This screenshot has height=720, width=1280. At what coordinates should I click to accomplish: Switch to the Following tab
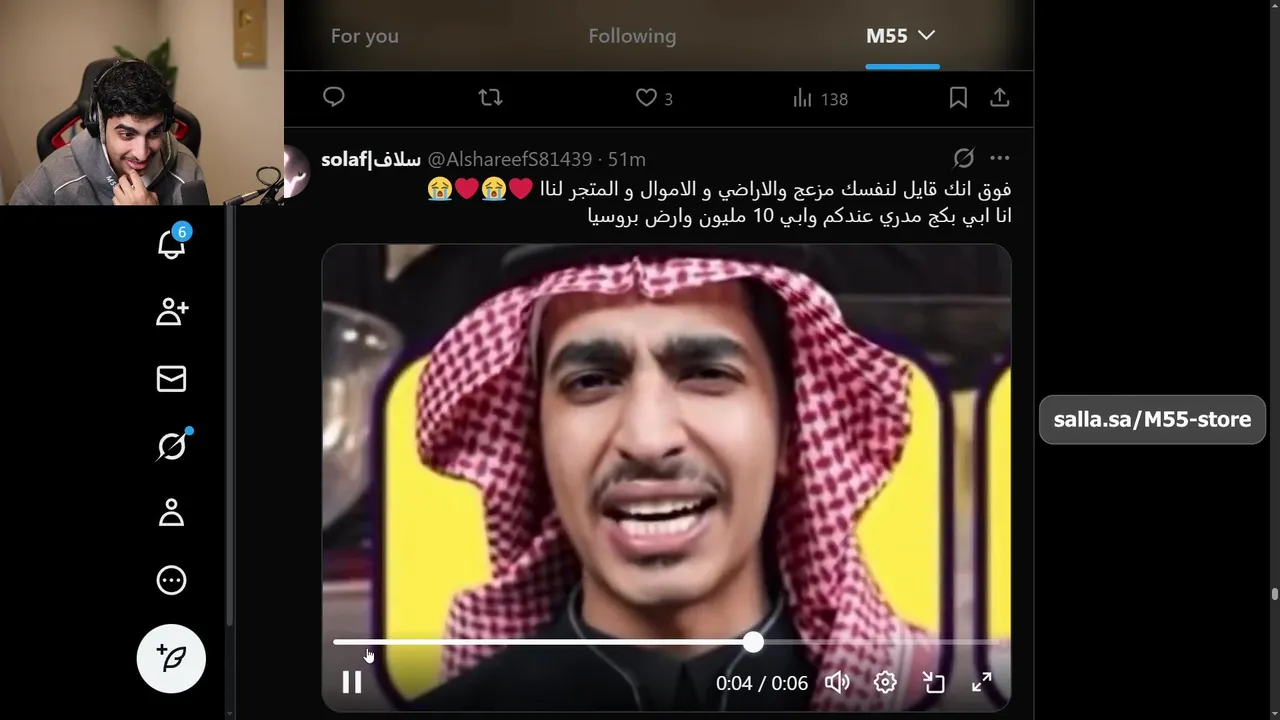632,36
